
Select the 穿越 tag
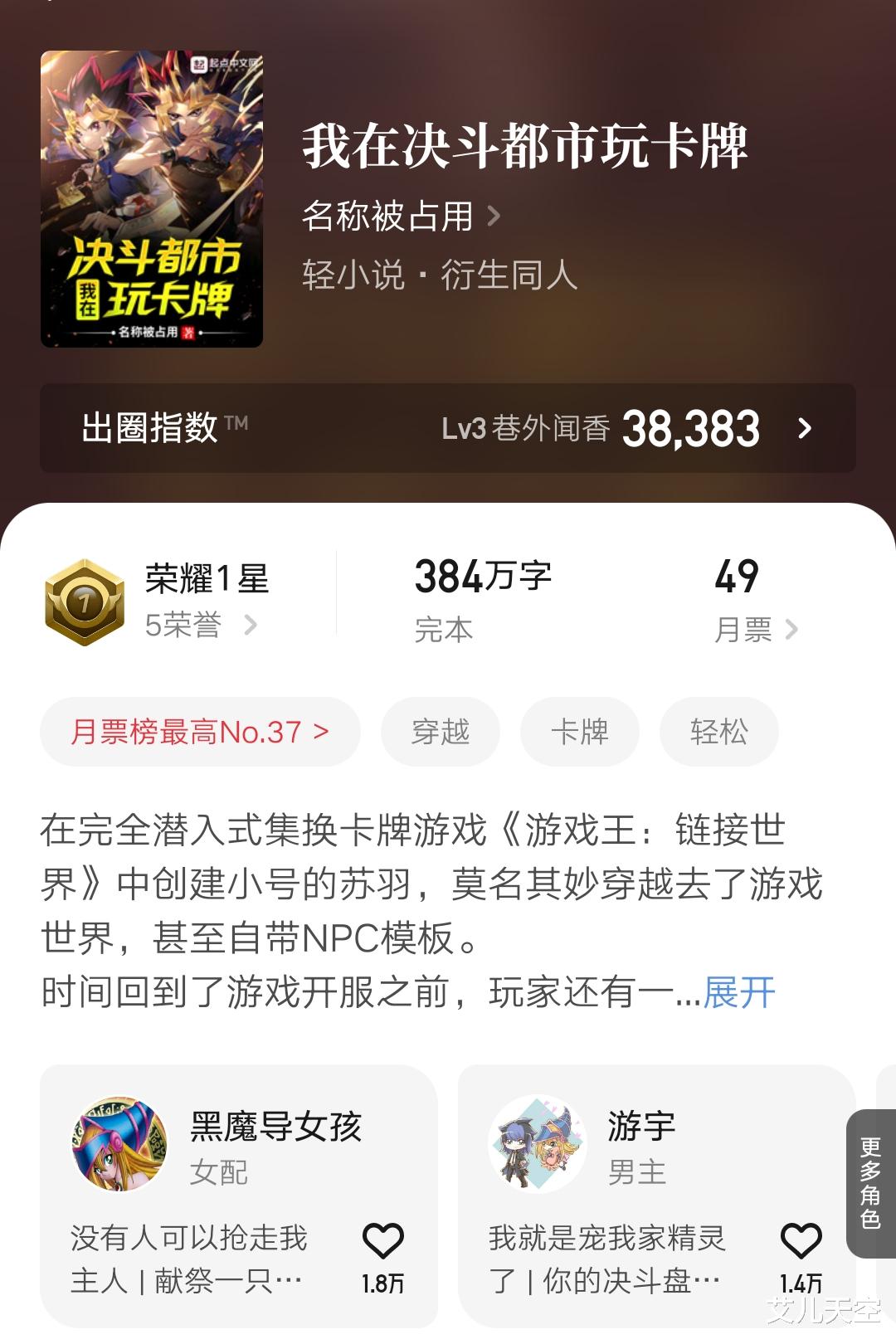point(441,731)
